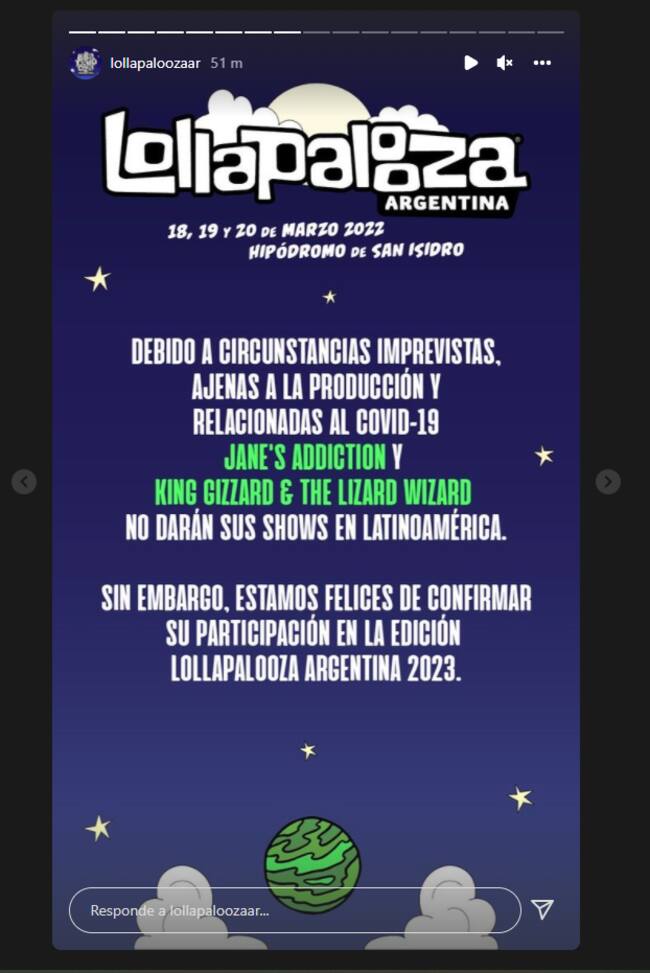Unmute the story audio
This screenshot has width=650, height=973.
[x=505, y=63]
